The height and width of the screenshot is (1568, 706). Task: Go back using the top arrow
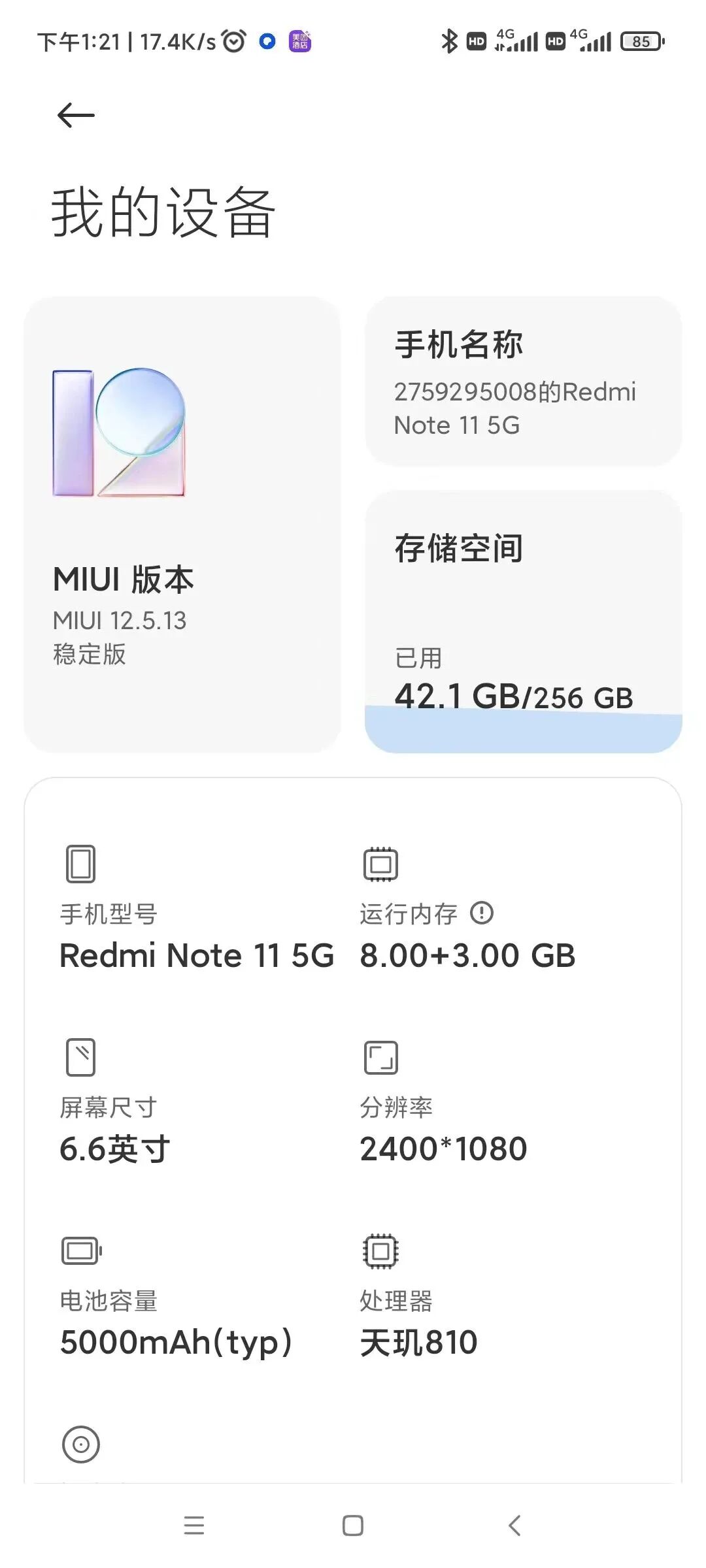[x=76, y=116]
